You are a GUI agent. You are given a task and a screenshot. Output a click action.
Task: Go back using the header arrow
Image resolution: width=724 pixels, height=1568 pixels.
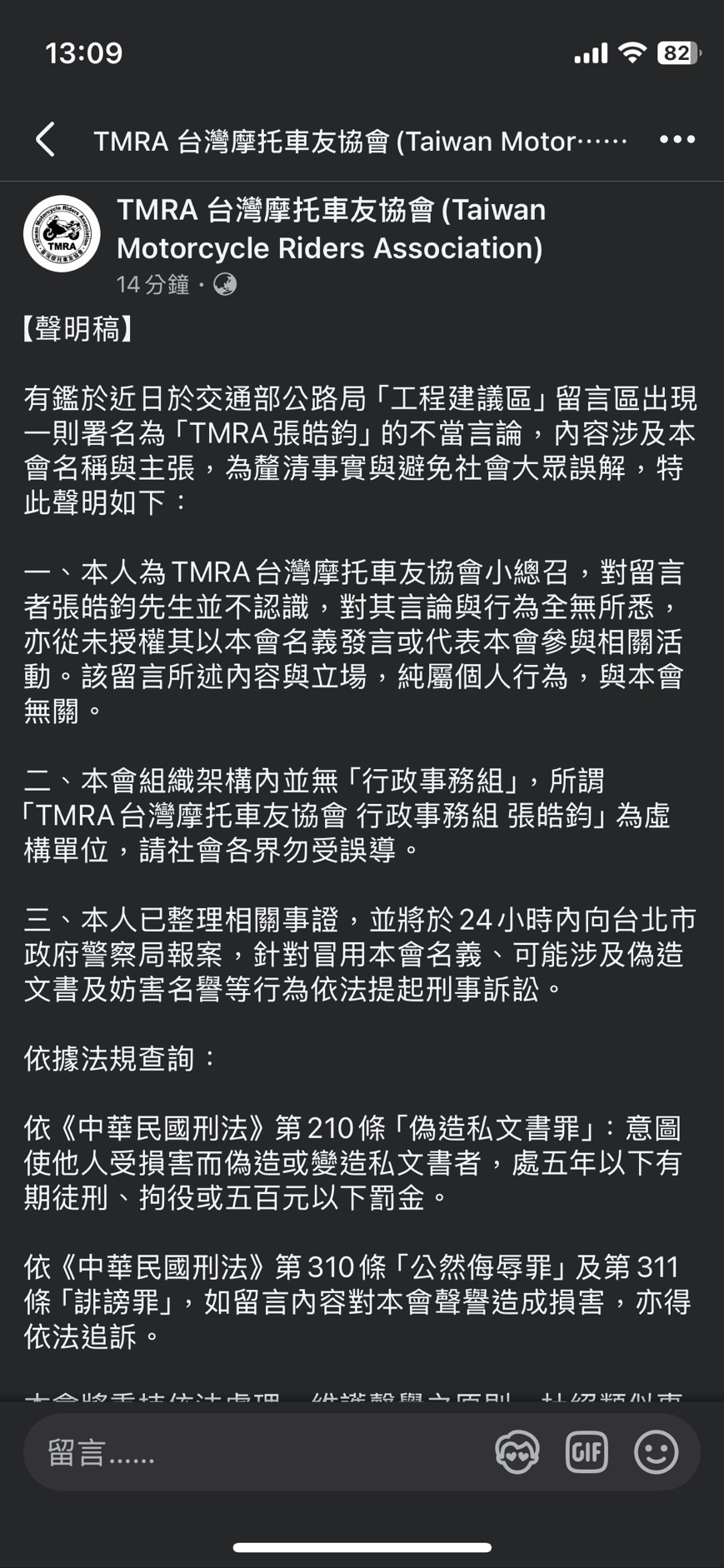point(46,139)
